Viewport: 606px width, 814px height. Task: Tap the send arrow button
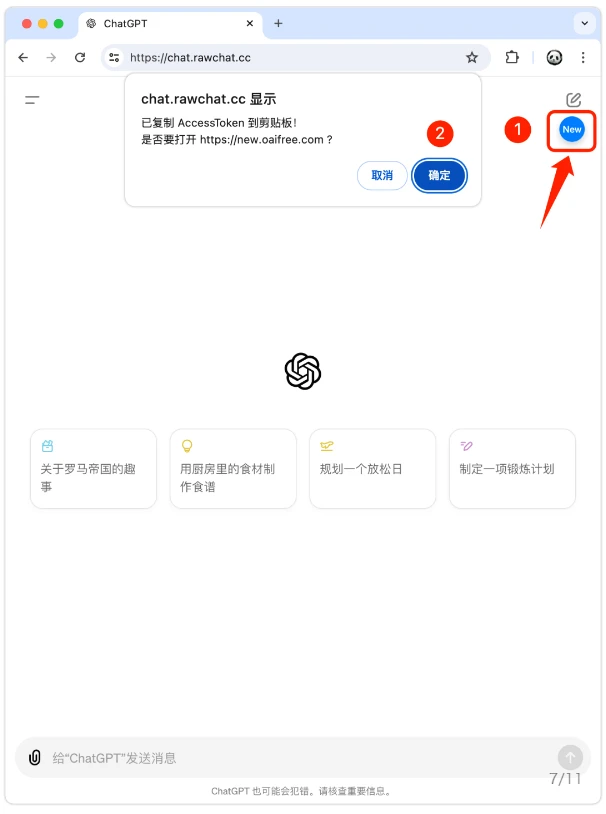click(570, 757)
